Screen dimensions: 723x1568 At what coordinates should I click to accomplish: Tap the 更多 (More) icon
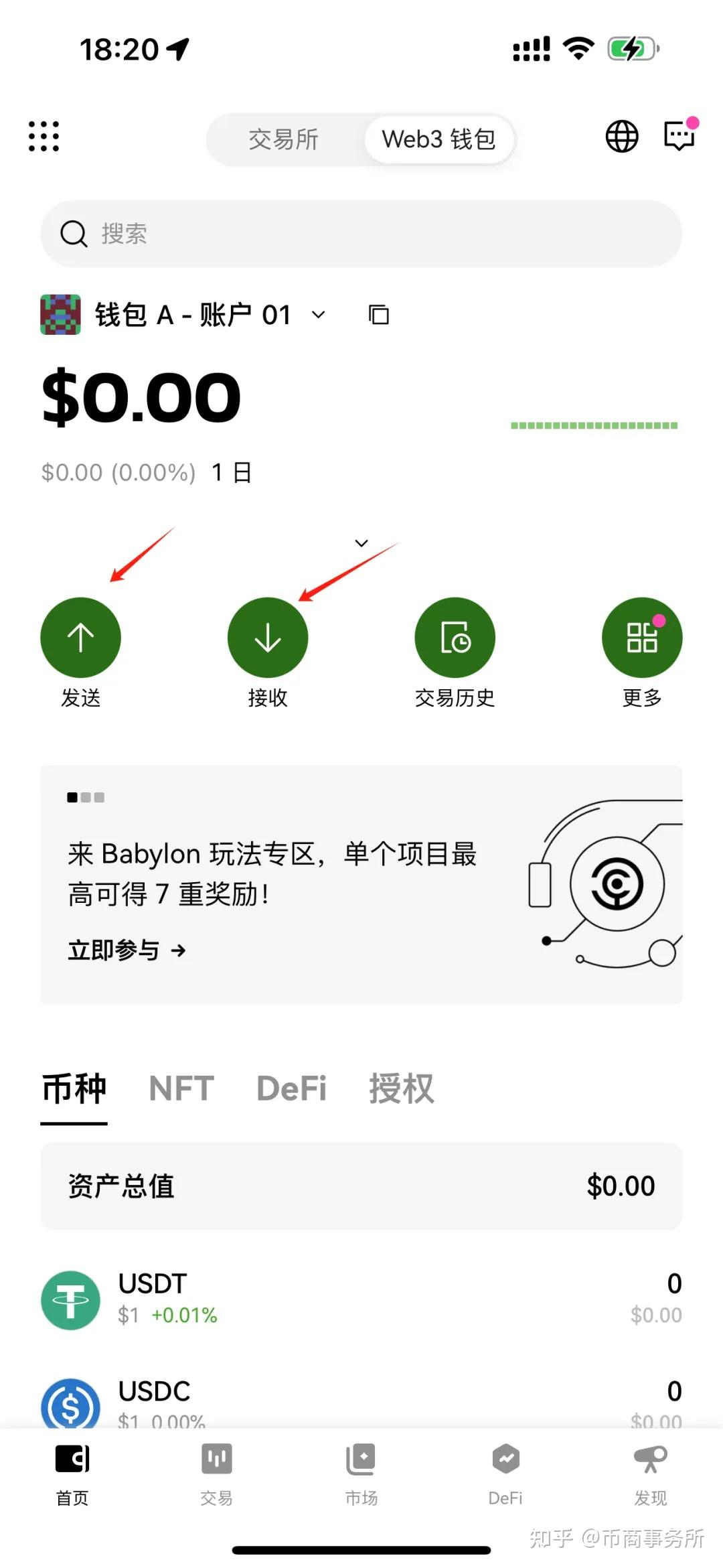(641, 636)
